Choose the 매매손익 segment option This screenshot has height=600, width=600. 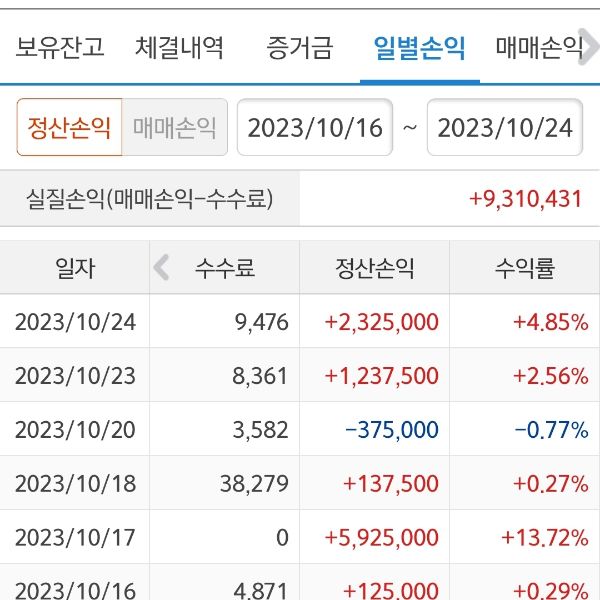click(175, 128)
